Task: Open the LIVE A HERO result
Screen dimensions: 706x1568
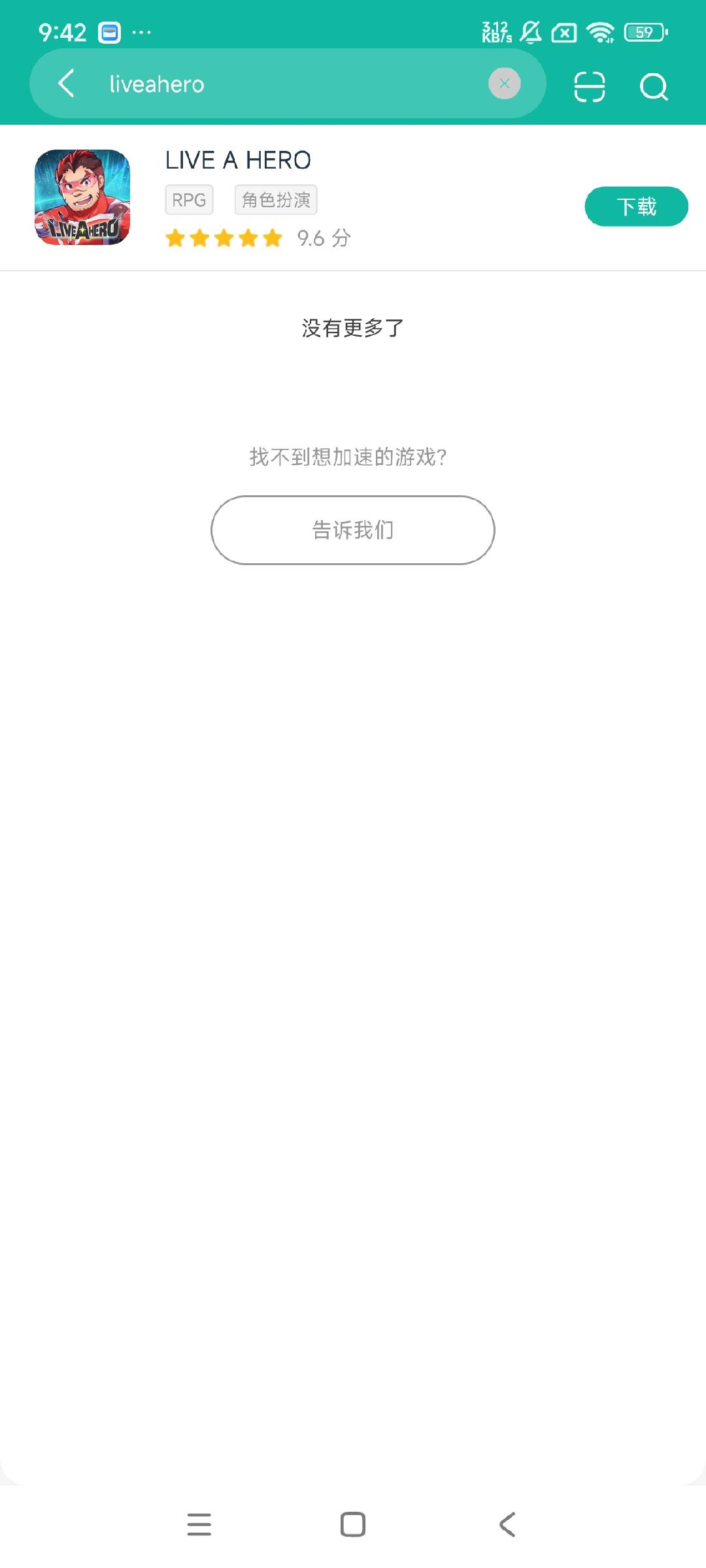Action: click(x=239, y=160)
